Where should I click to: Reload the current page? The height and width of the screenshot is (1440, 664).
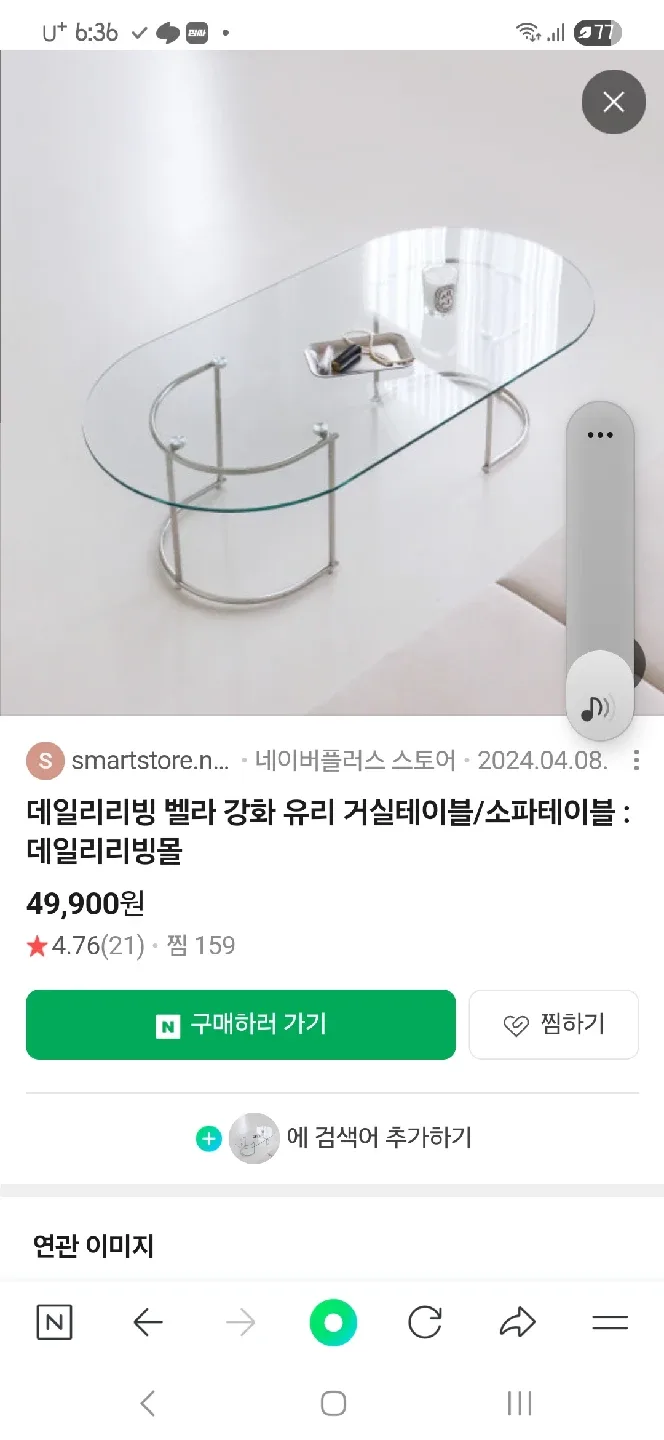425,1323
